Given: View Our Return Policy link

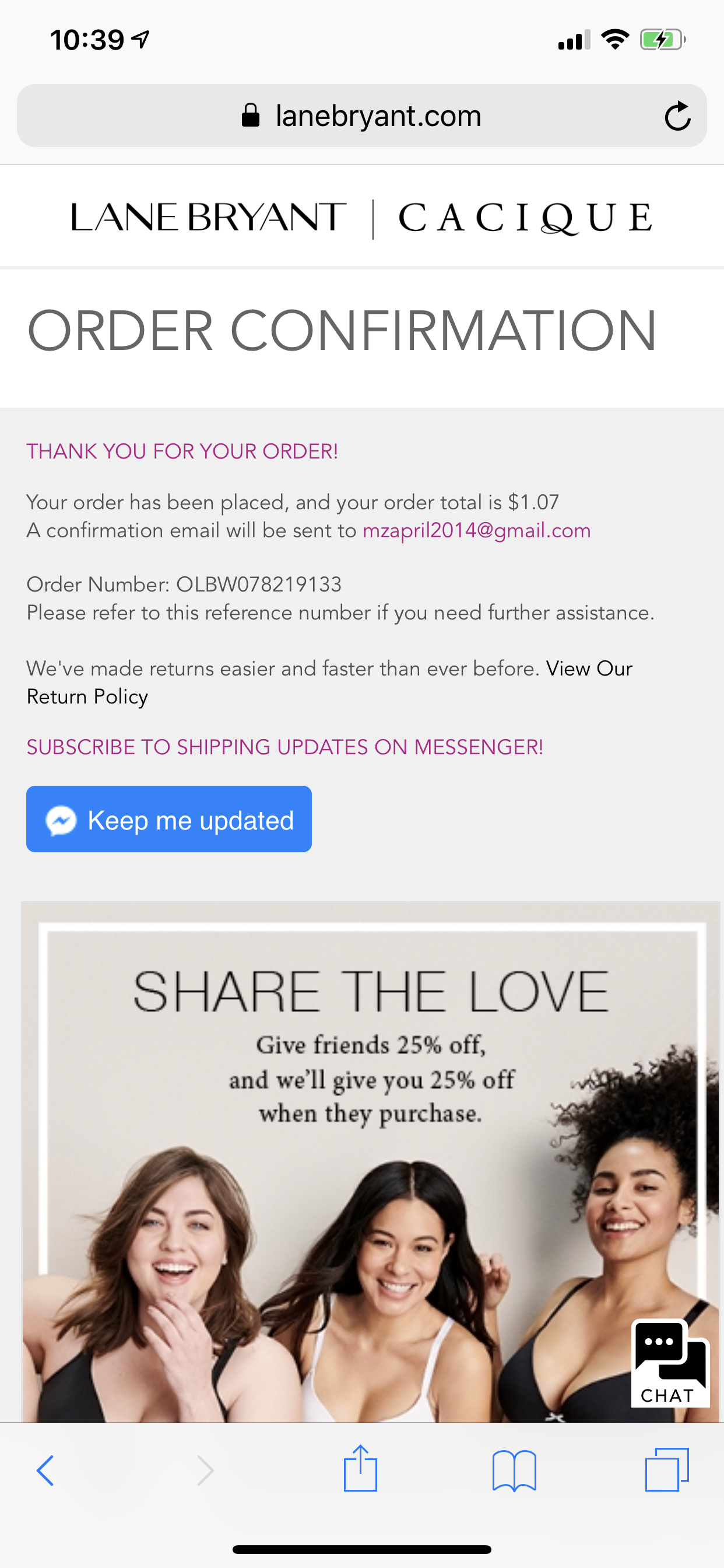Looking at the screenshot, I should click(588, 669).
